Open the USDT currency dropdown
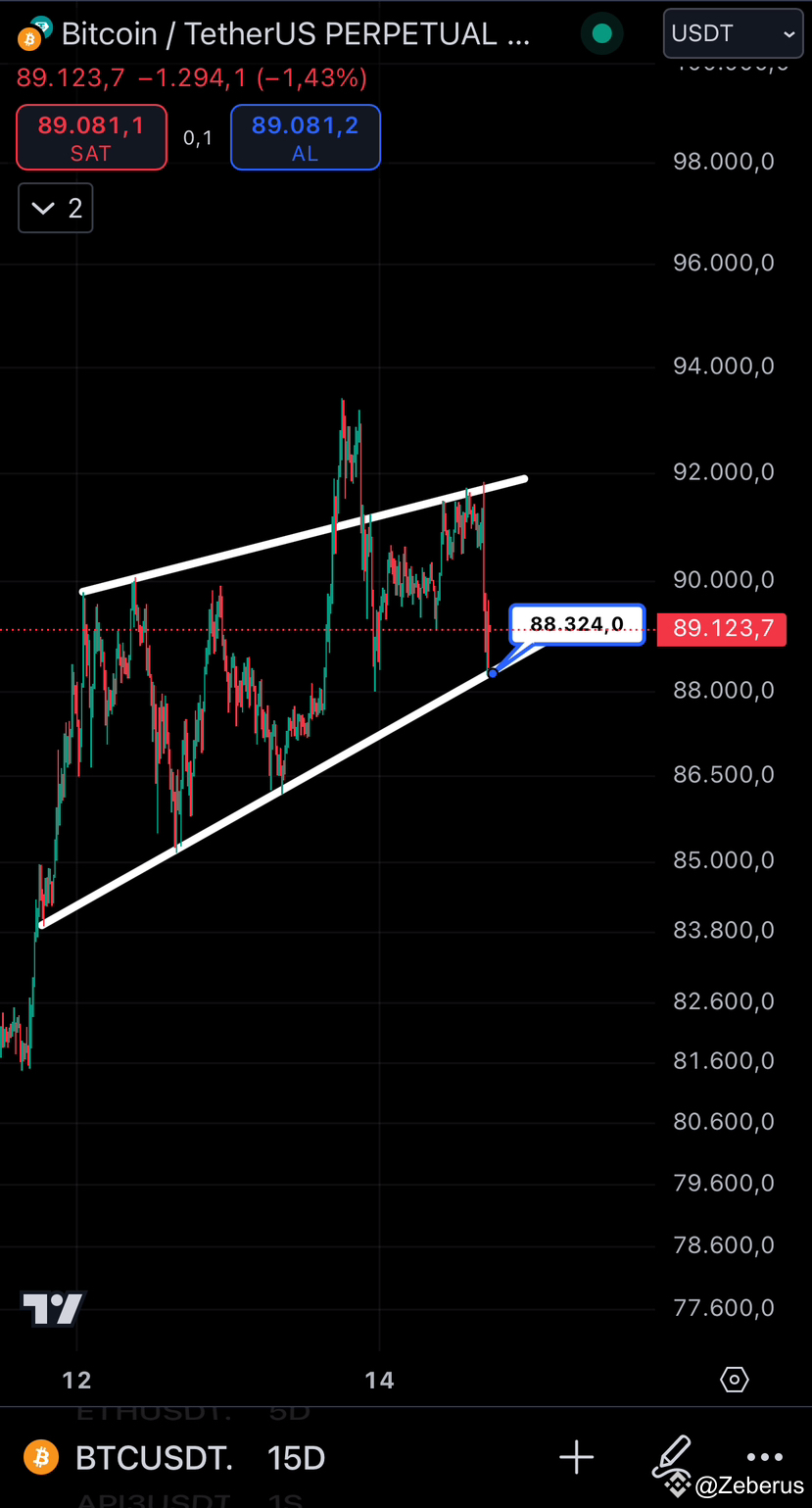 click(733, 32)
